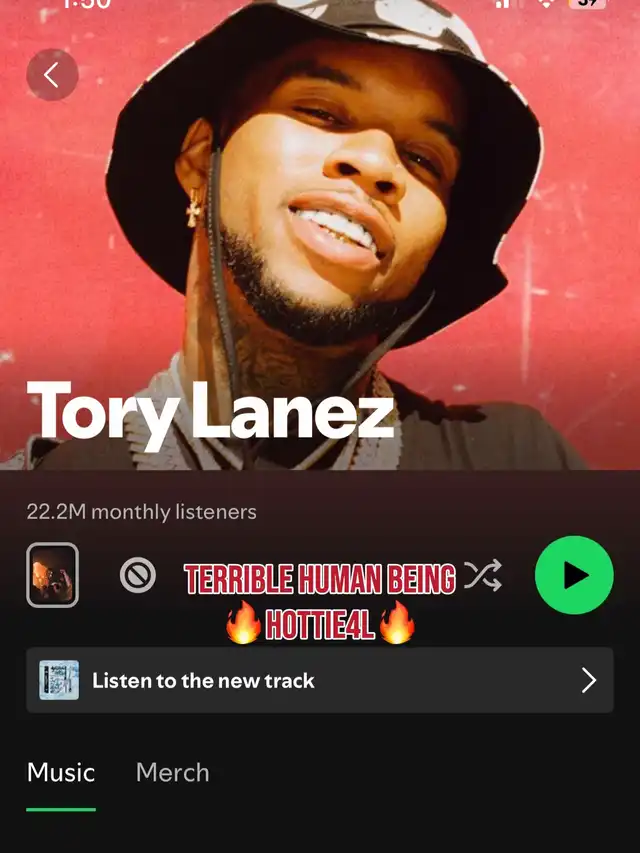The width and height of the screenshot is (640, 853).
Task: Go back from the Tory Lanez page
Action: pyautogui.click(x=52, y=75)
